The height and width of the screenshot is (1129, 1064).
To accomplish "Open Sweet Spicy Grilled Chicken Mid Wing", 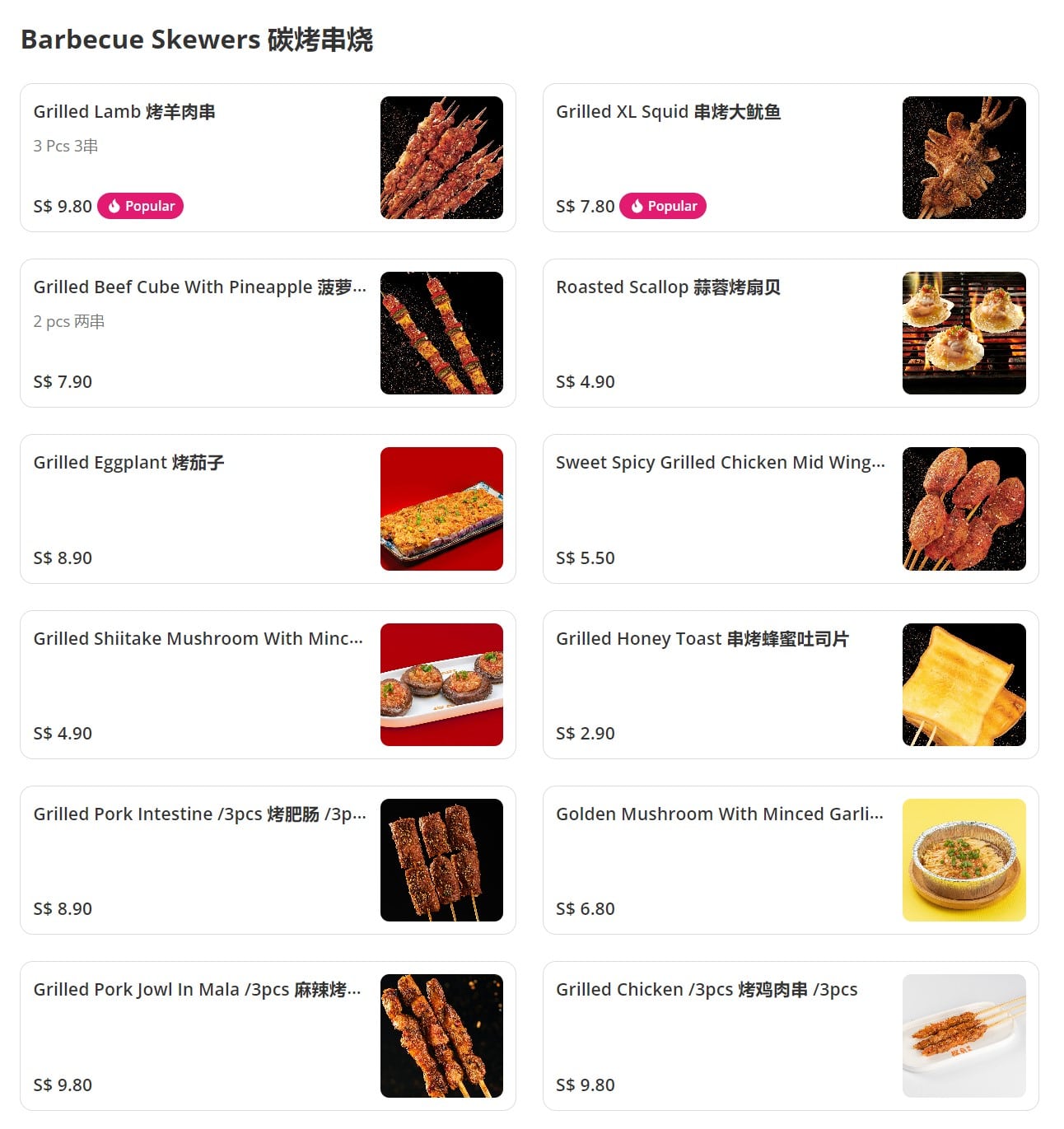I will [x=790, y=508].
